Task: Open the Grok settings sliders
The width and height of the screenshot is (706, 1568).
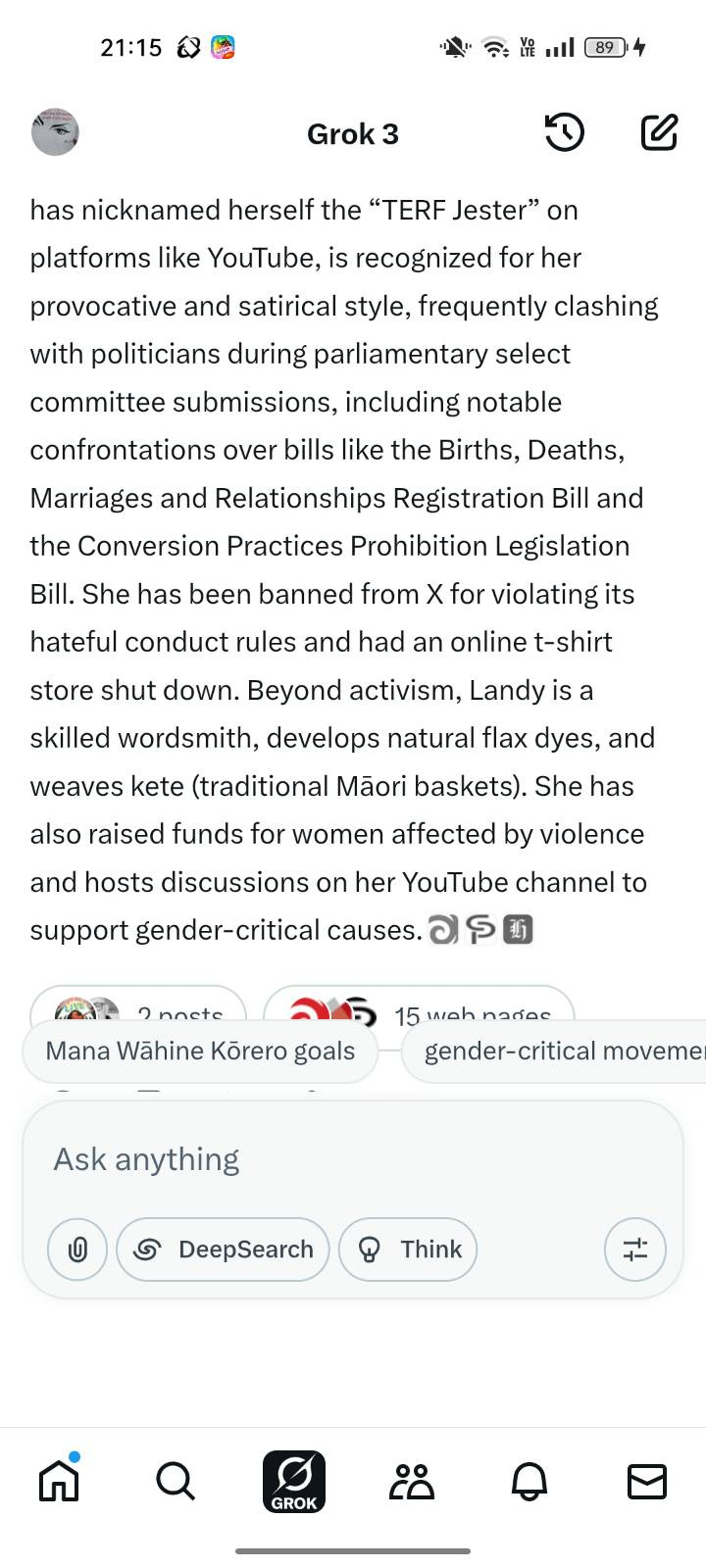Action: pyautogui.click(x=634, y=1249)
